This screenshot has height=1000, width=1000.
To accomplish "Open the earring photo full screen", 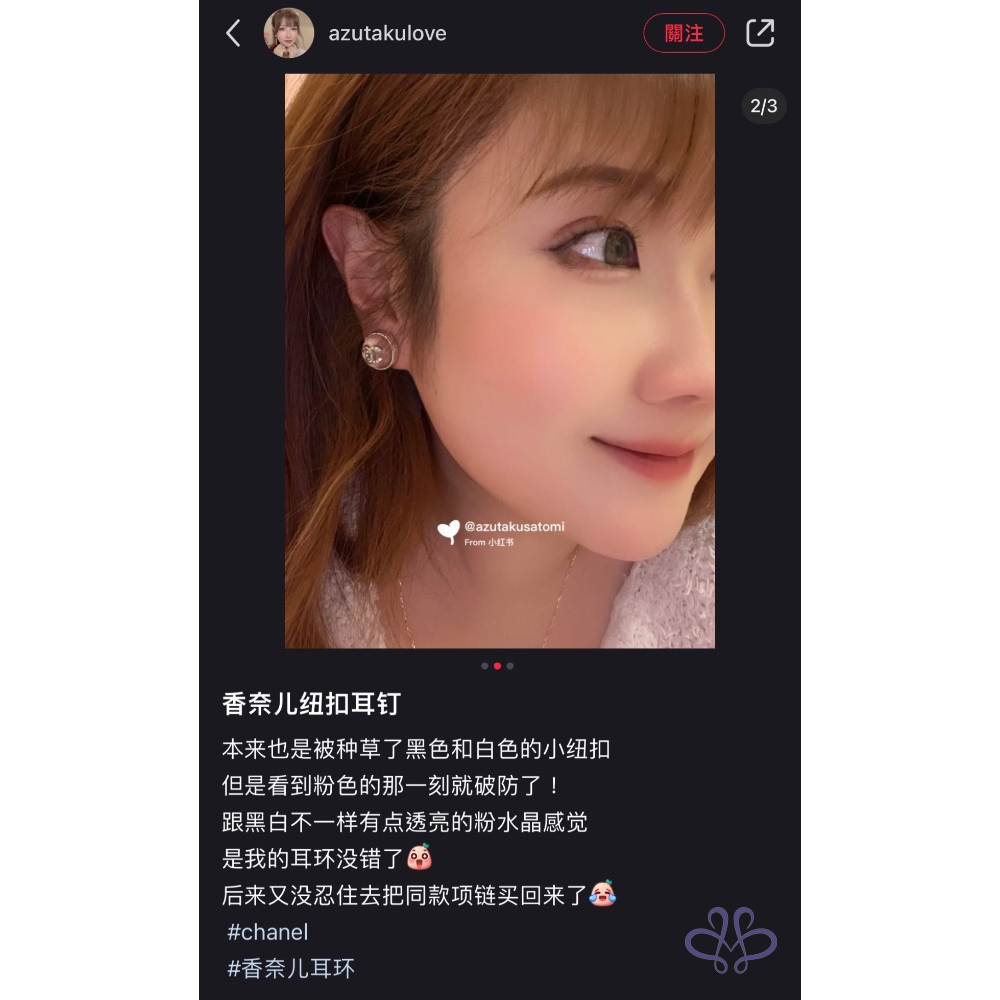I will [x=499, y=360].
